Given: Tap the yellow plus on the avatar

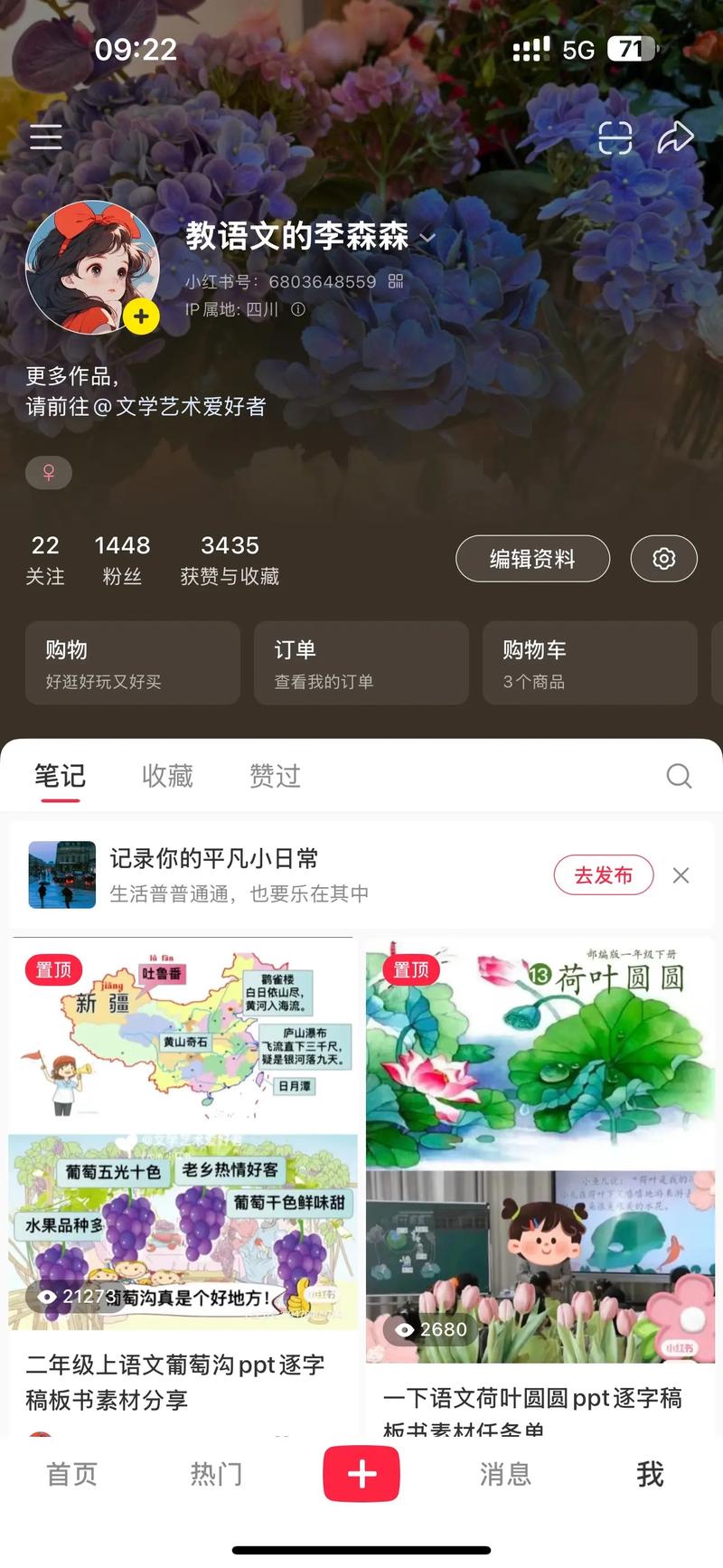Looking at the screenshot, I should pyautogui.click(x=141, y=316).
